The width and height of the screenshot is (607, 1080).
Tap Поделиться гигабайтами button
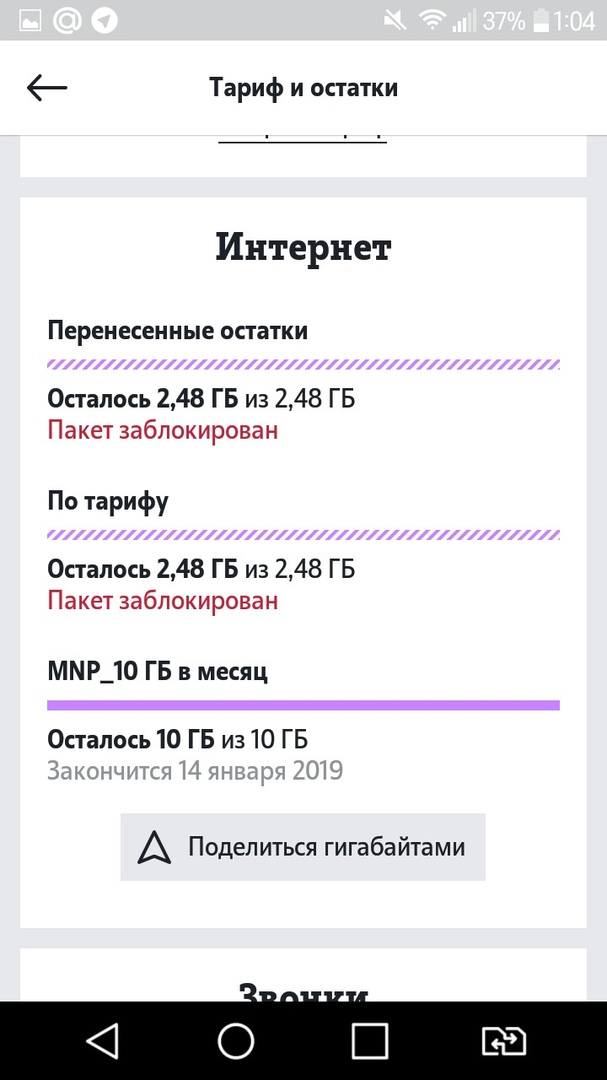303,847
